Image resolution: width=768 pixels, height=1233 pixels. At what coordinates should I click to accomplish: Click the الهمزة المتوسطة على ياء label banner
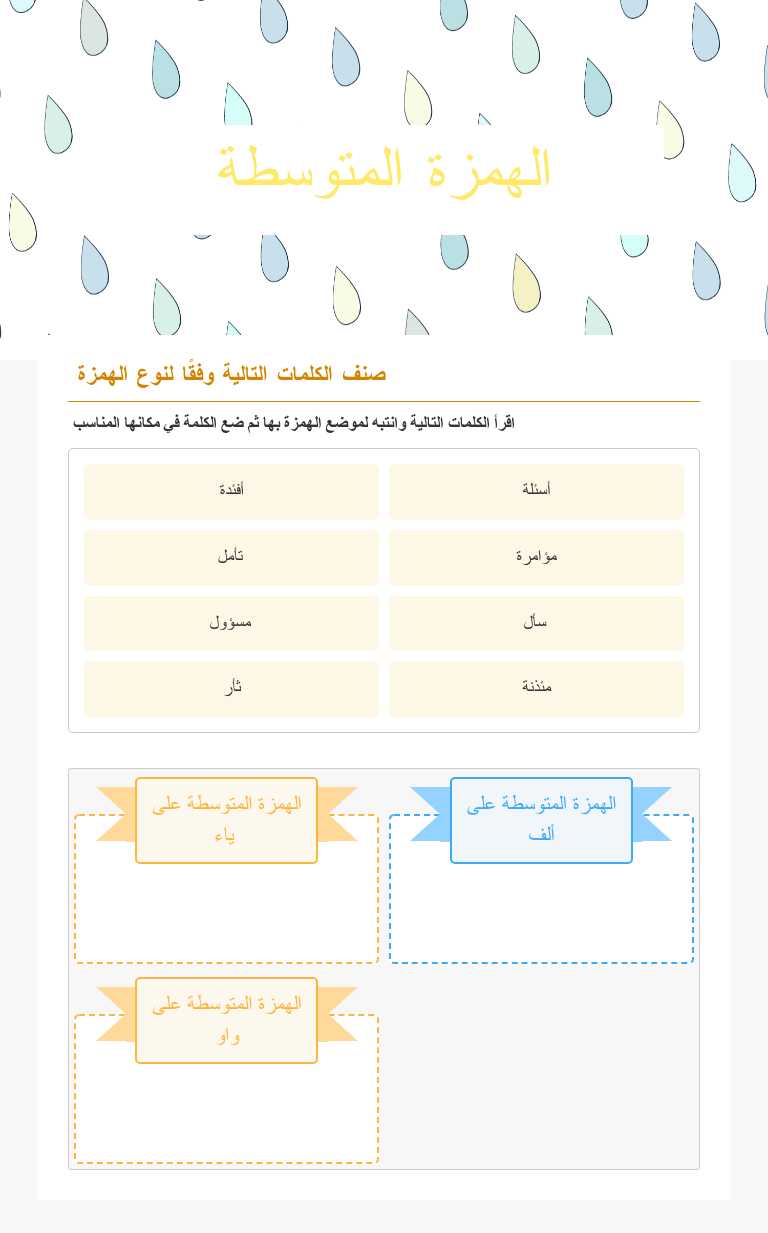[226, 819]
